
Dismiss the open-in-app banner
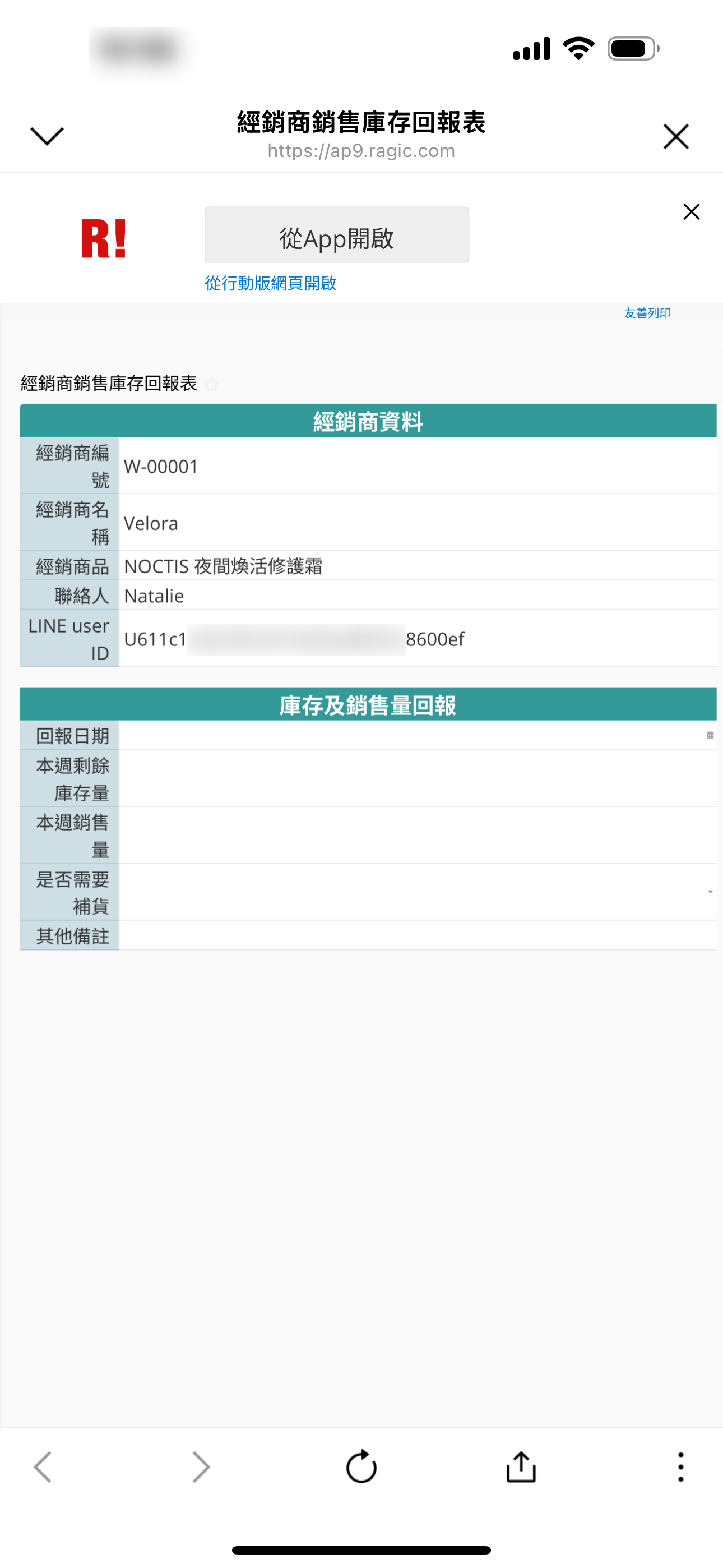tap(692, 211)
